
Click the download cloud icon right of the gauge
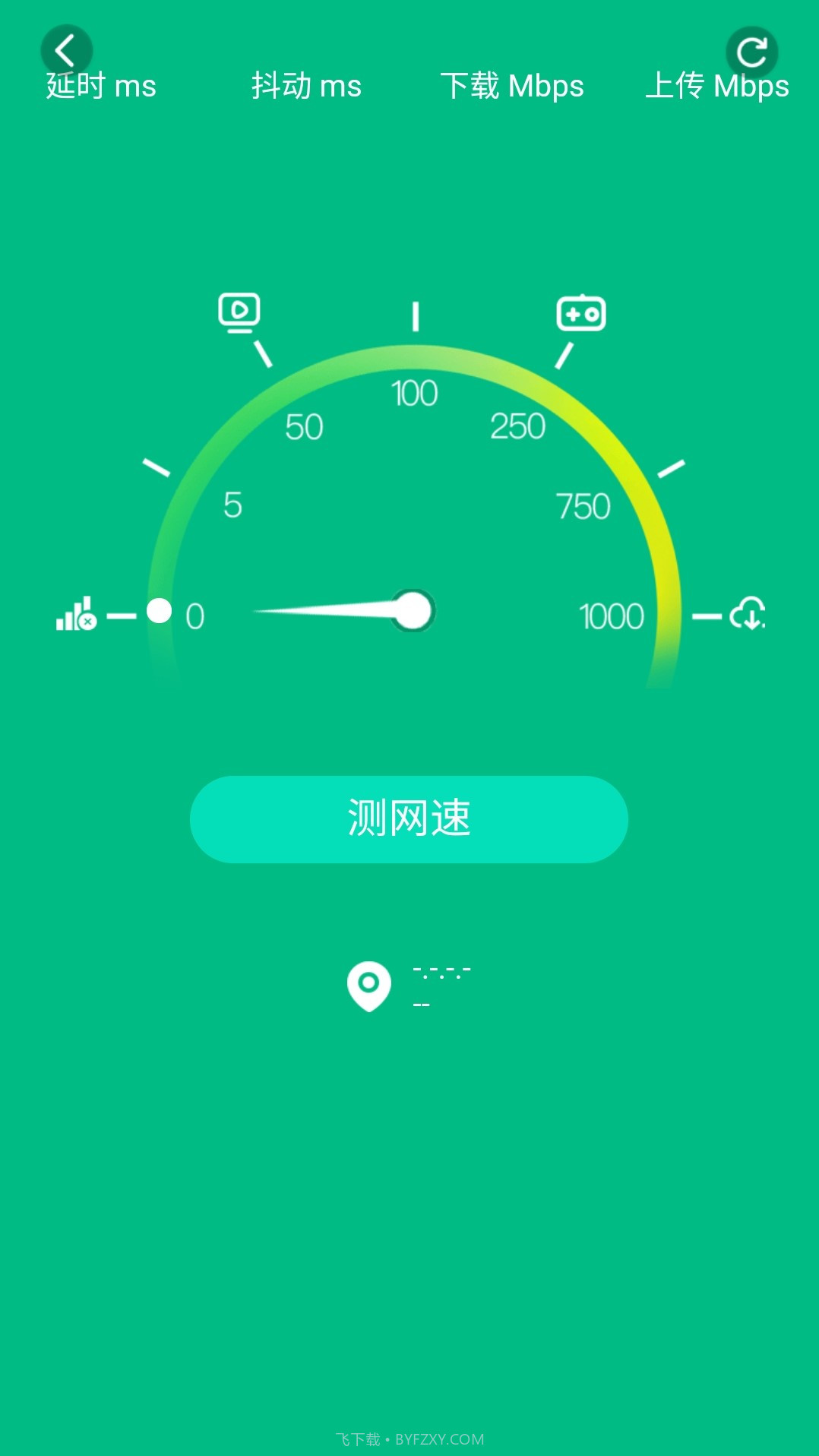pos(748,614)
